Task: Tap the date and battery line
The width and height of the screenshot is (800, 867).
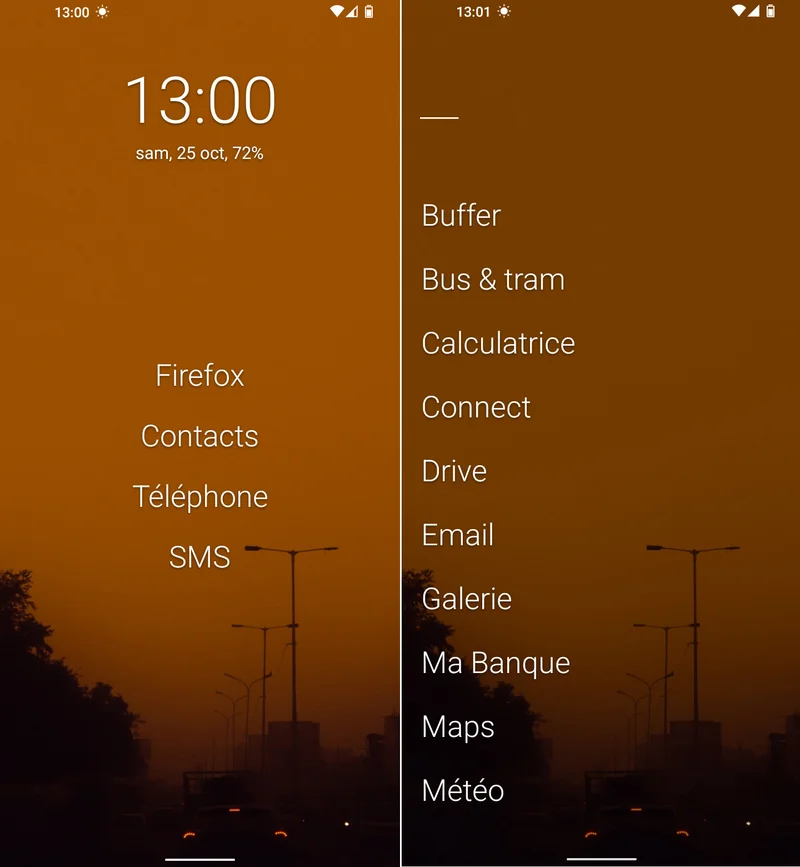Action: (x=200, y=154)
